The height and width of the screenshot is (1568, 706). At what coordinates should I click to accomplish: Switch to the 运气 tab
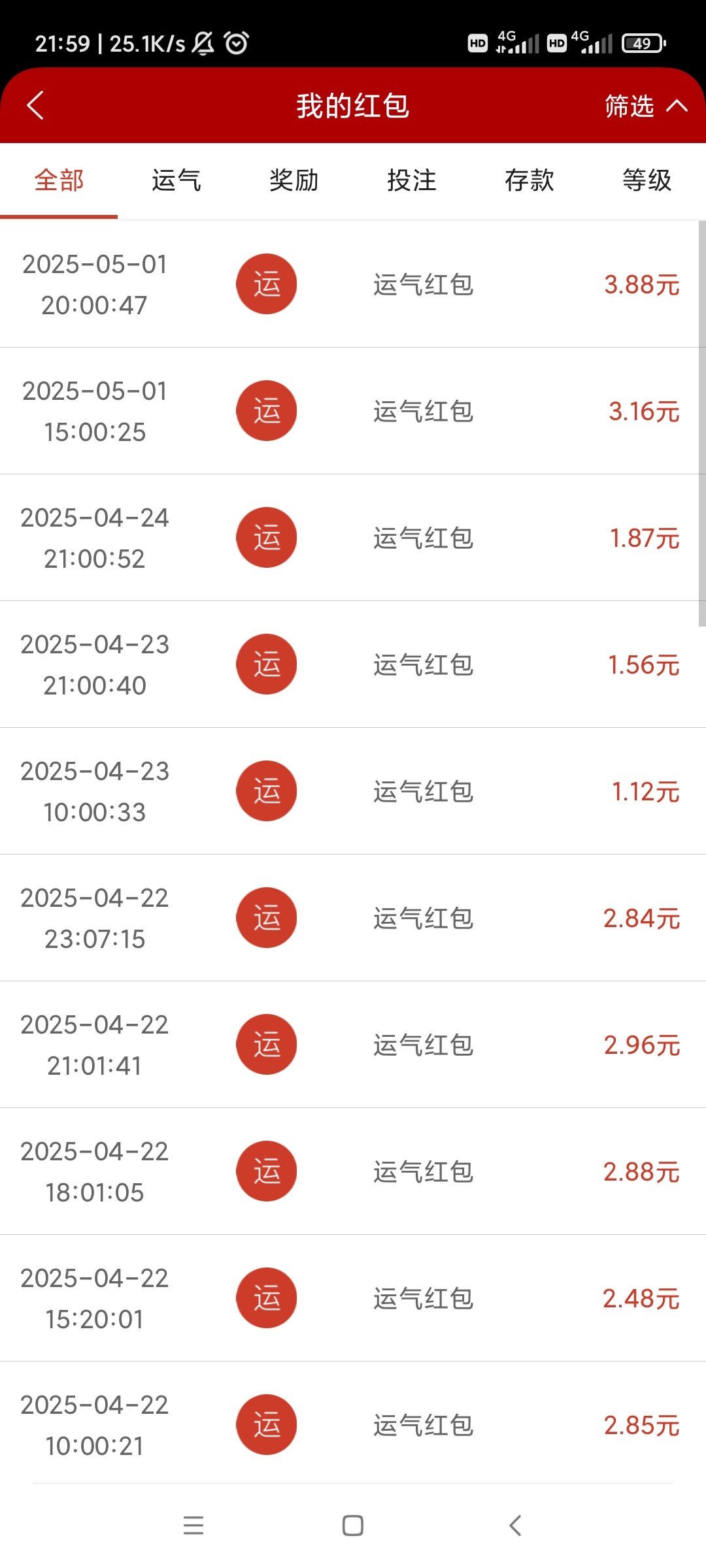tap(176, 180)
